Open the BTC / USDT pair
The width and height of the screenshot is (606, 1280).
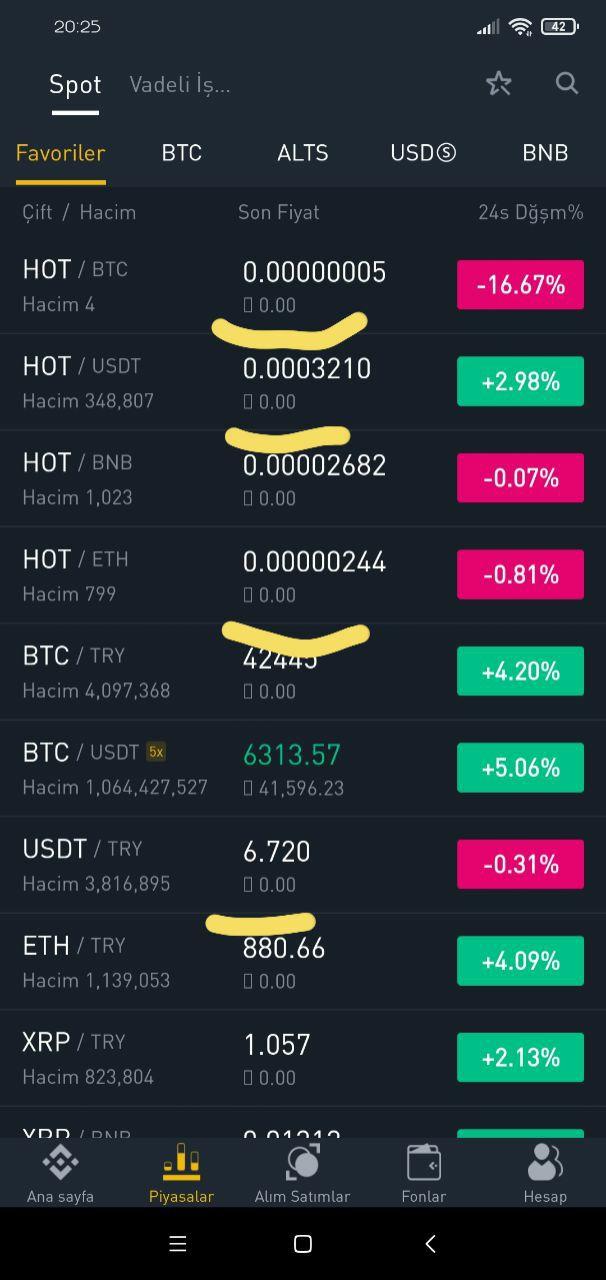click(x=303, y=768)
